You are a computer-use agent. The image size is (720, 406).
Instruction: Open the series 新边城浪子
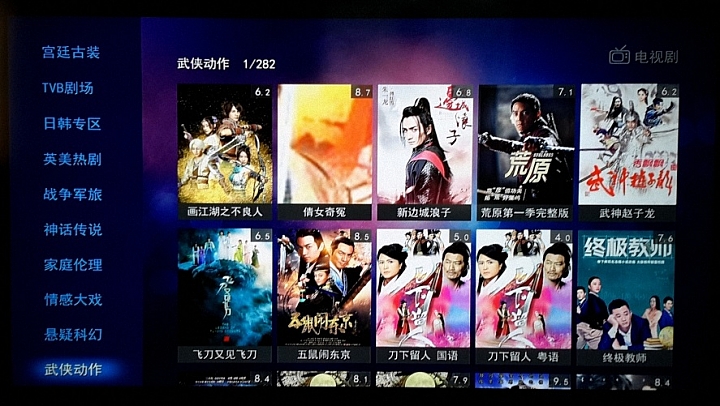(x=424, y=150)
